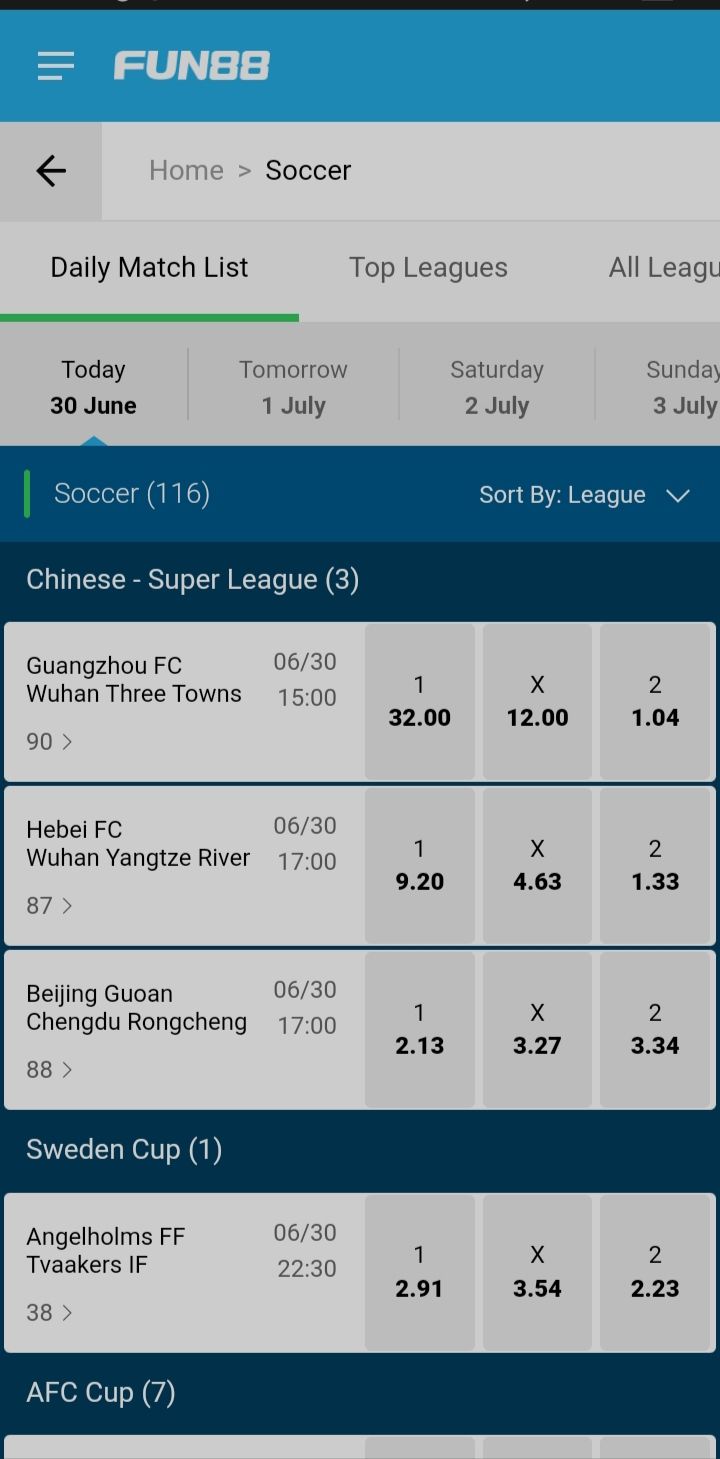Switch to the All Leagues tab
Viewport: 720px width, 1459px height.
pos(662,268)
